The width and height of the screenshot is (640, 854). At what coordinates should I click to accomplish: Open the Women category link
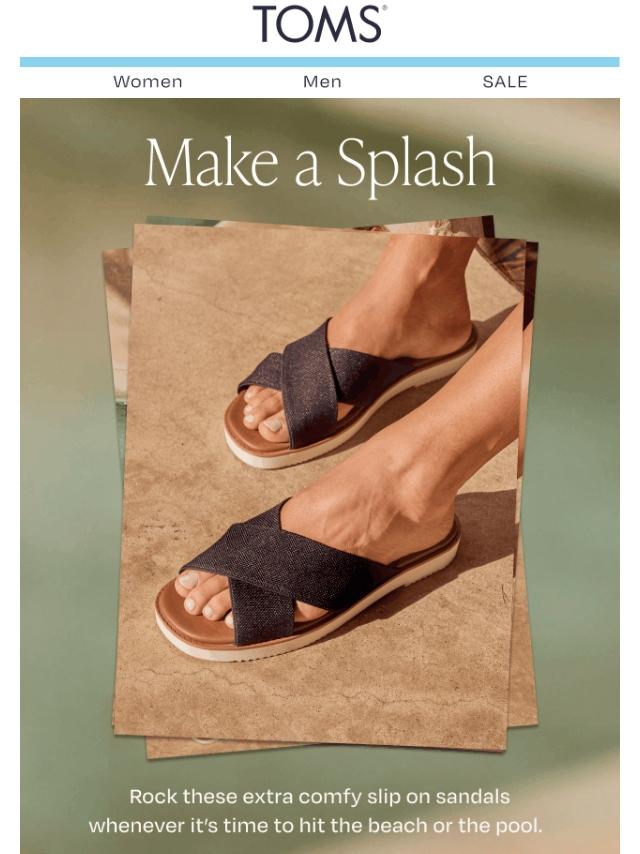click(148, 82)
